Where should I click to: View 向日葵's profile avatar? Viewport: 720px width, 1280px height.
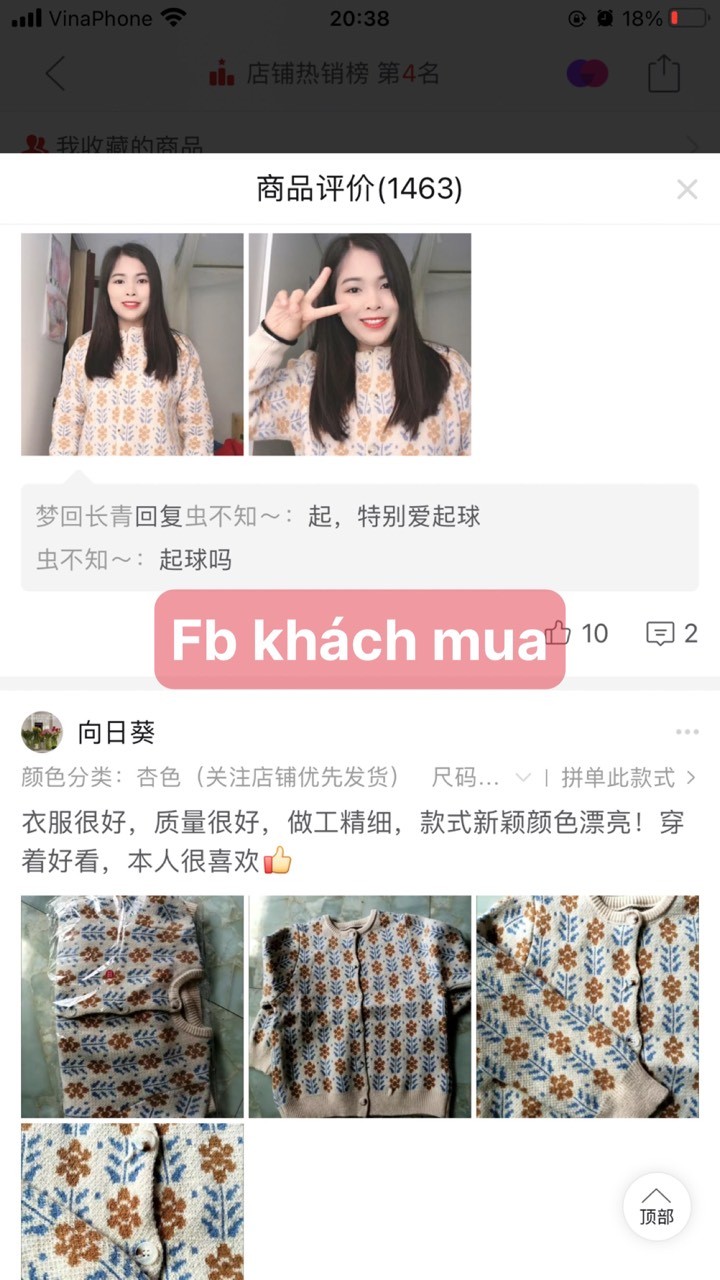(42, 732)
